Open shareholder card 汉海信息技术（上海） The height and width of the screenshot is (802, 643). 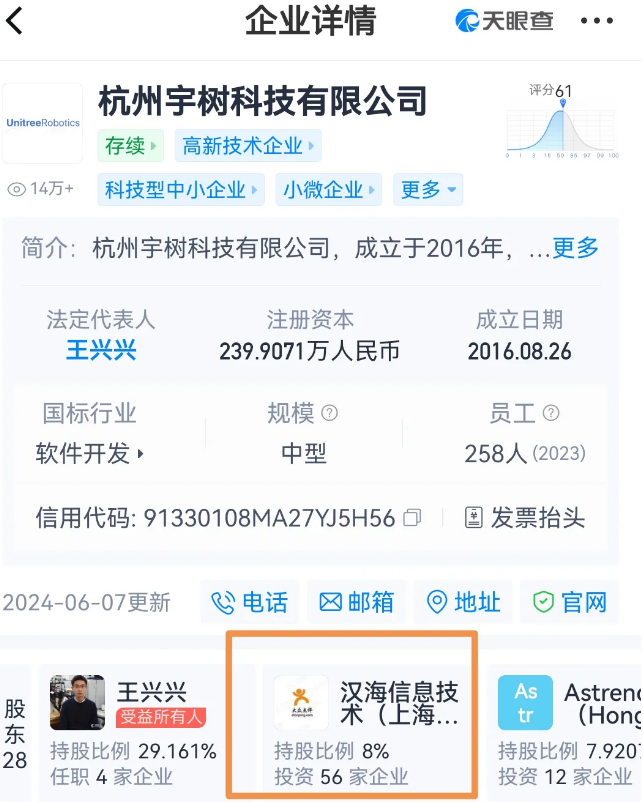365,730
